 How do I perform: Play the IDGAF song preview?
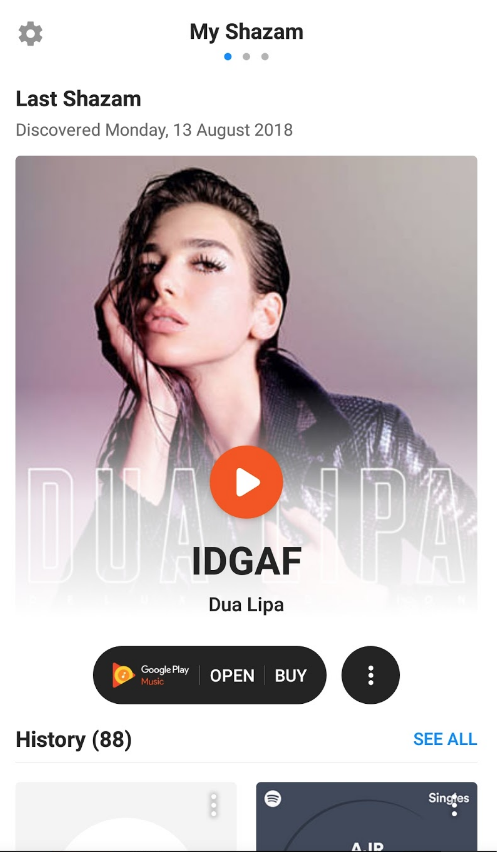click(246, 482)
